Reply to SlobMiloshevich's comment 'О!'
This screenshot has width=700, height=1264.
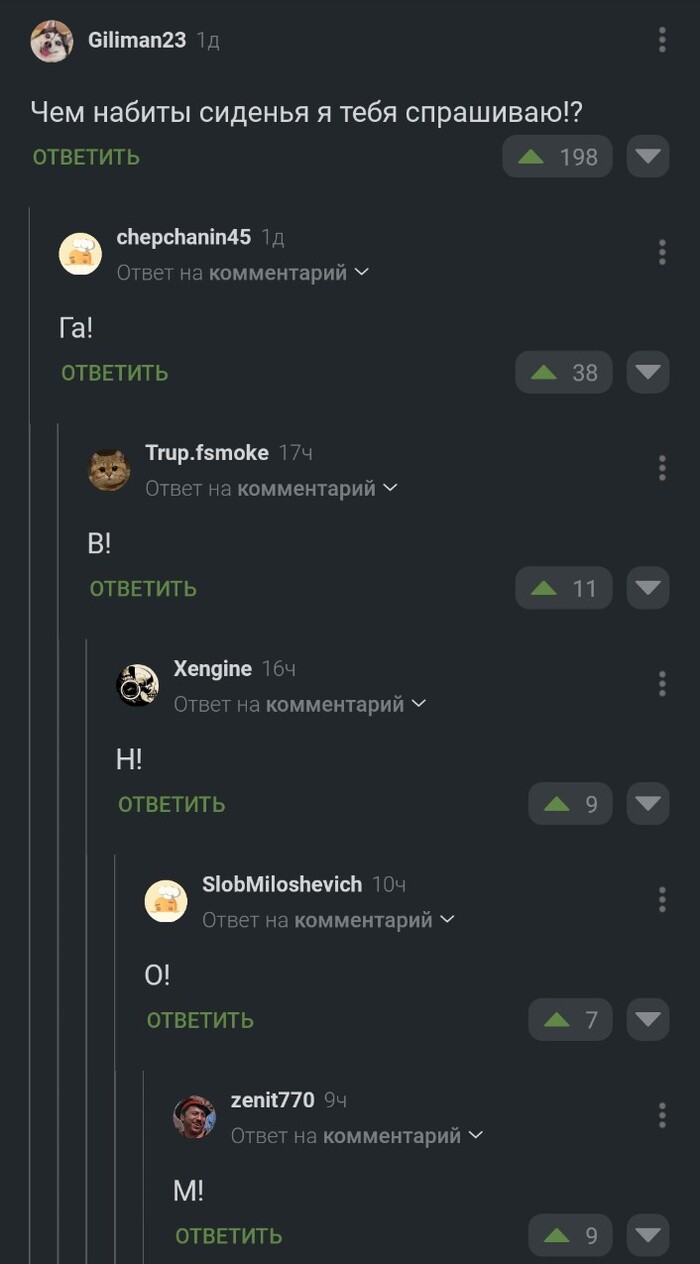tap(200, 1020)
